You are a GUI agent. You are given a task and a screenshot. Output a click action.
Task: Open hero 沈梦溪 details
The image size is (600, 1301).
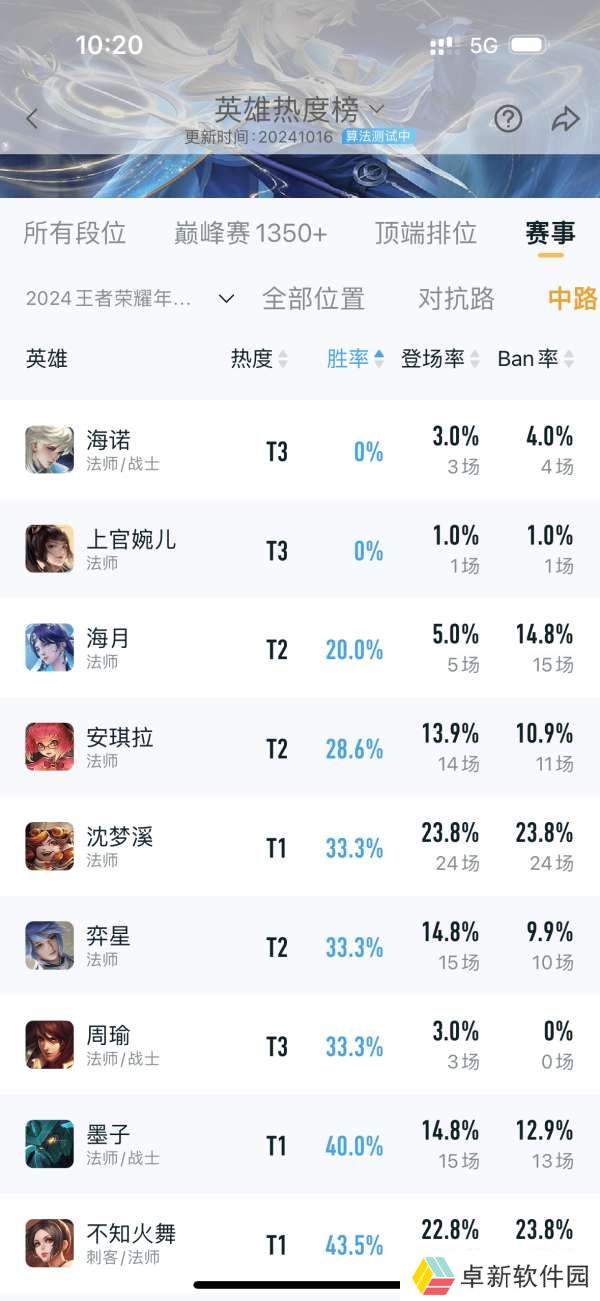(118, 846)
